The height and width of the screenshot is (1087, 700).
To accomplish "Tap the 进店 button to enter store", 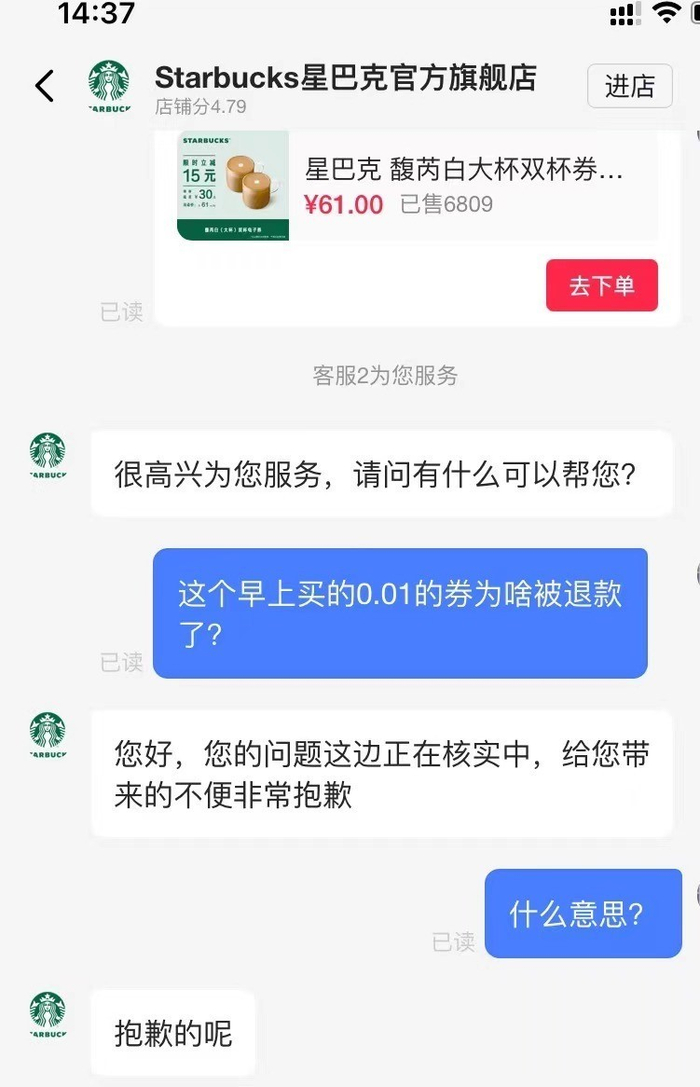I will coord(629,86).
